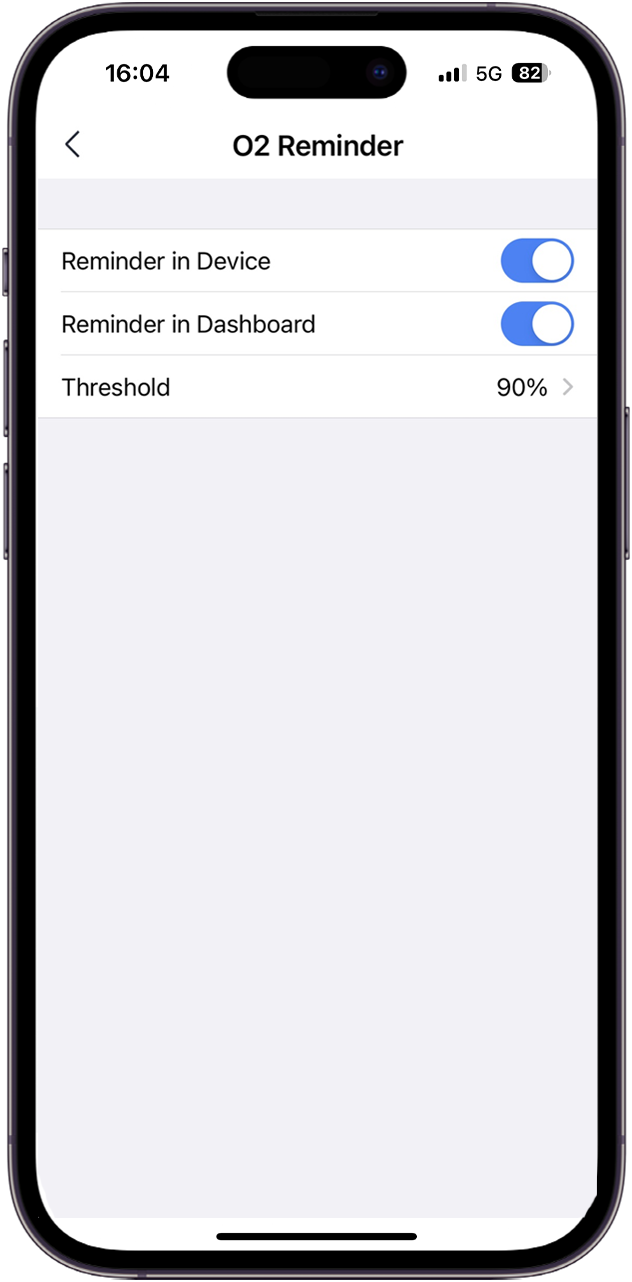Disable the Reminder in Dashboard switch
This screenshot has height=1282, width=632.
click(537, 324)
